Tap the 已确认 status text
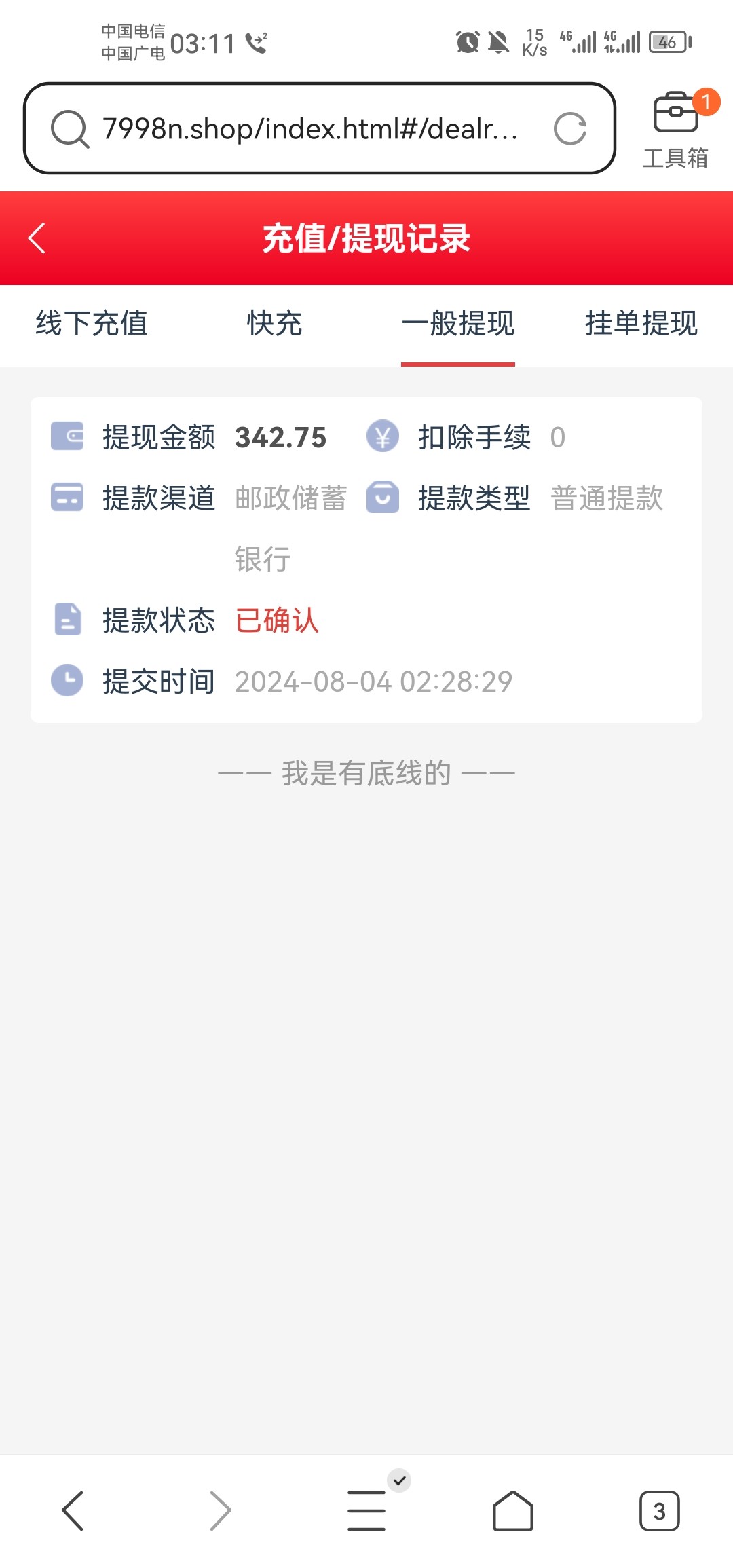This screenshot has width=733, height=1568. tap(277, 620)
